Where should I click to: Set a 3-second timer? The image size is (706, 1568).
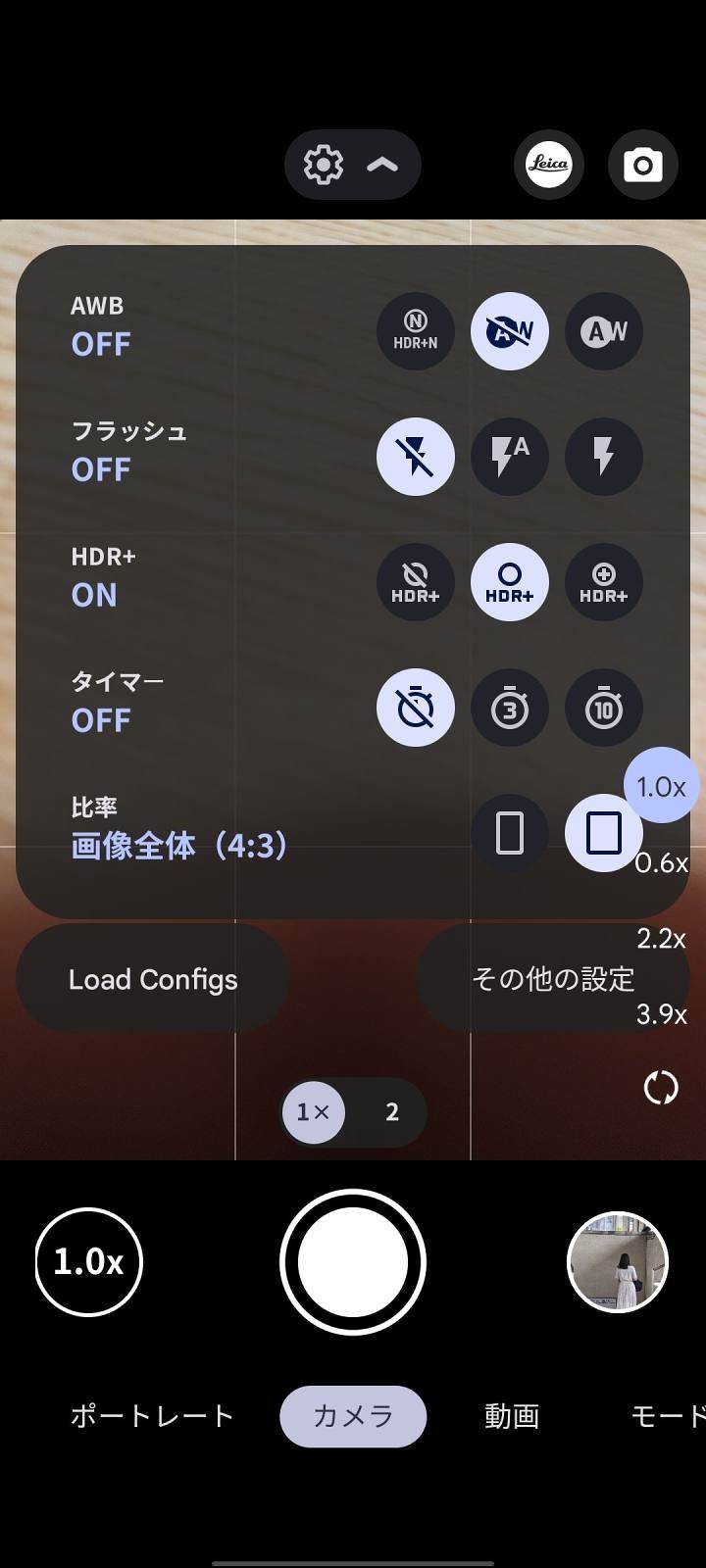(x=509, y=708)
